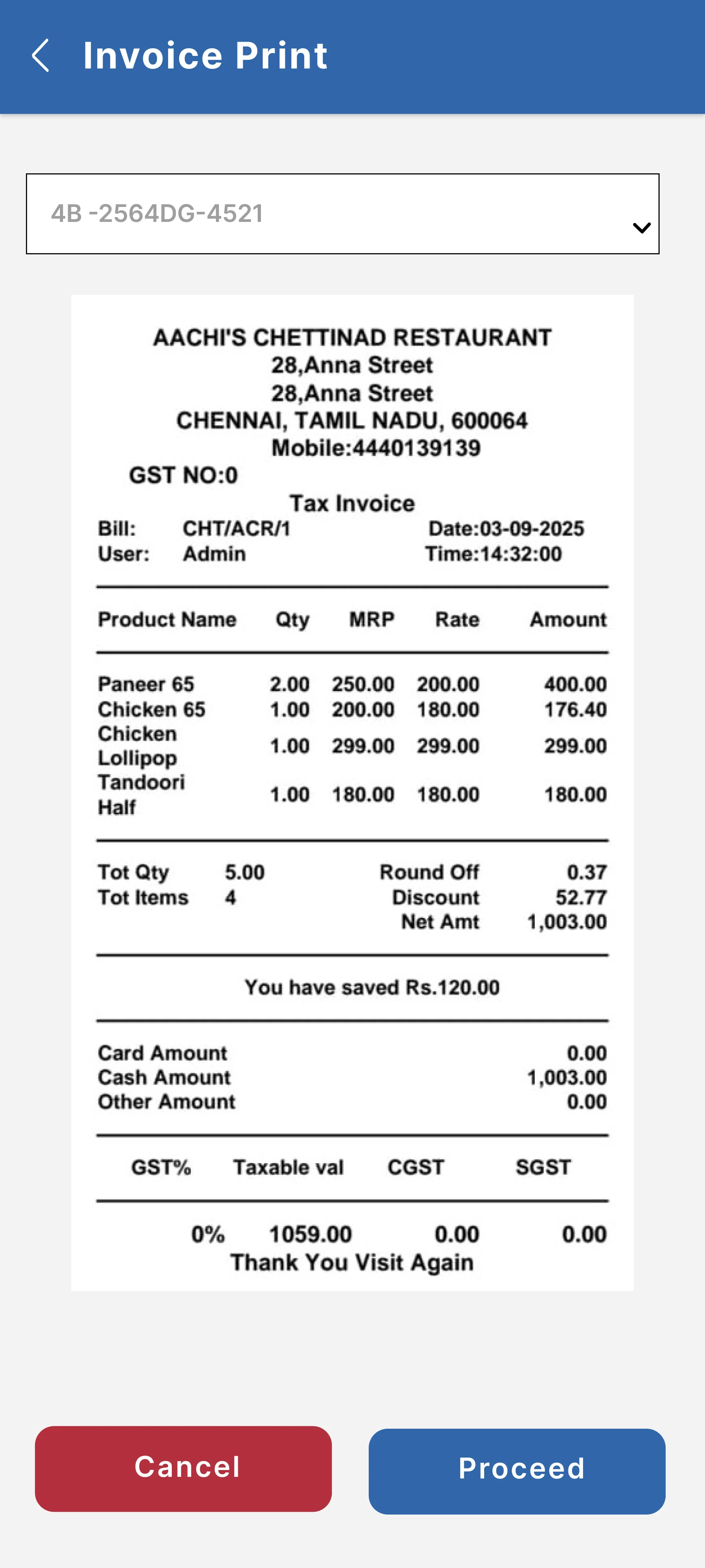Viewport: 705px width, 1568px height.
Task: Proceed with printing the invoice
Action: [516, 1470]
